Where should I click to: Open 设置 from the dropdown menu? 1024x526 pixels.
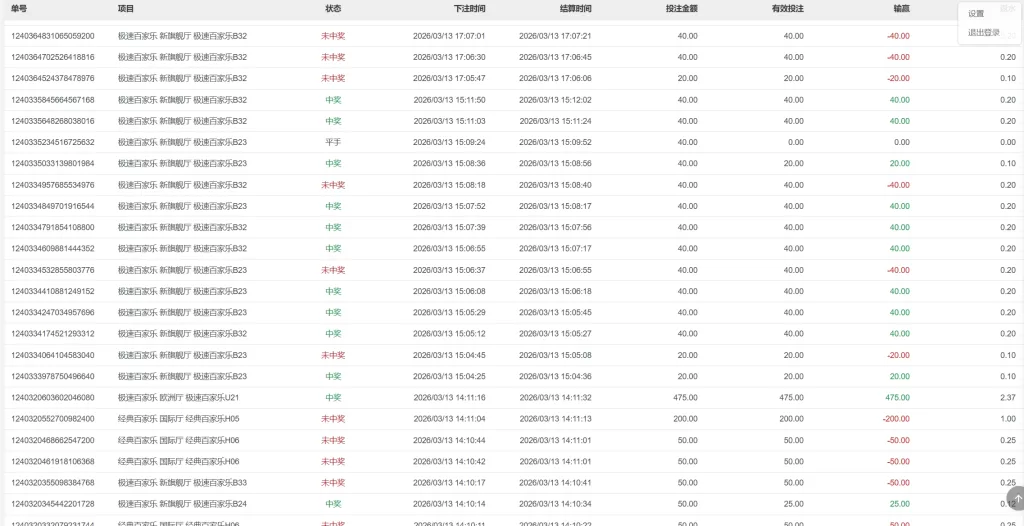[977, 14]
